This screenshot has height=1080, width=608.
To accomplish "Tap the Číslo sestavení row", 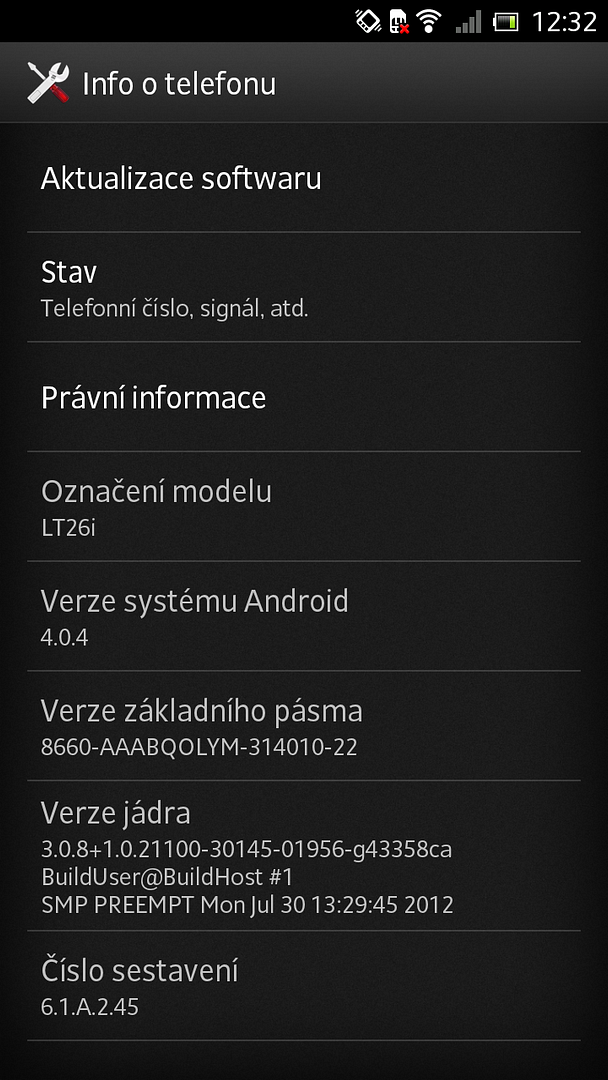I will point(304,986).
